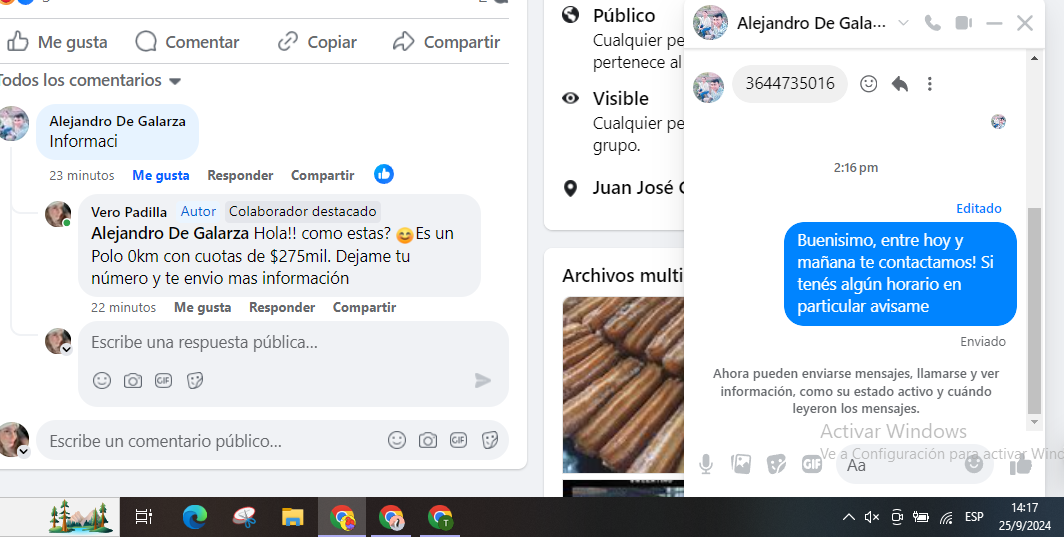This screenshot has height=537, width=1064.
Task: Copy the post link with Copiar
Action: 317,42
